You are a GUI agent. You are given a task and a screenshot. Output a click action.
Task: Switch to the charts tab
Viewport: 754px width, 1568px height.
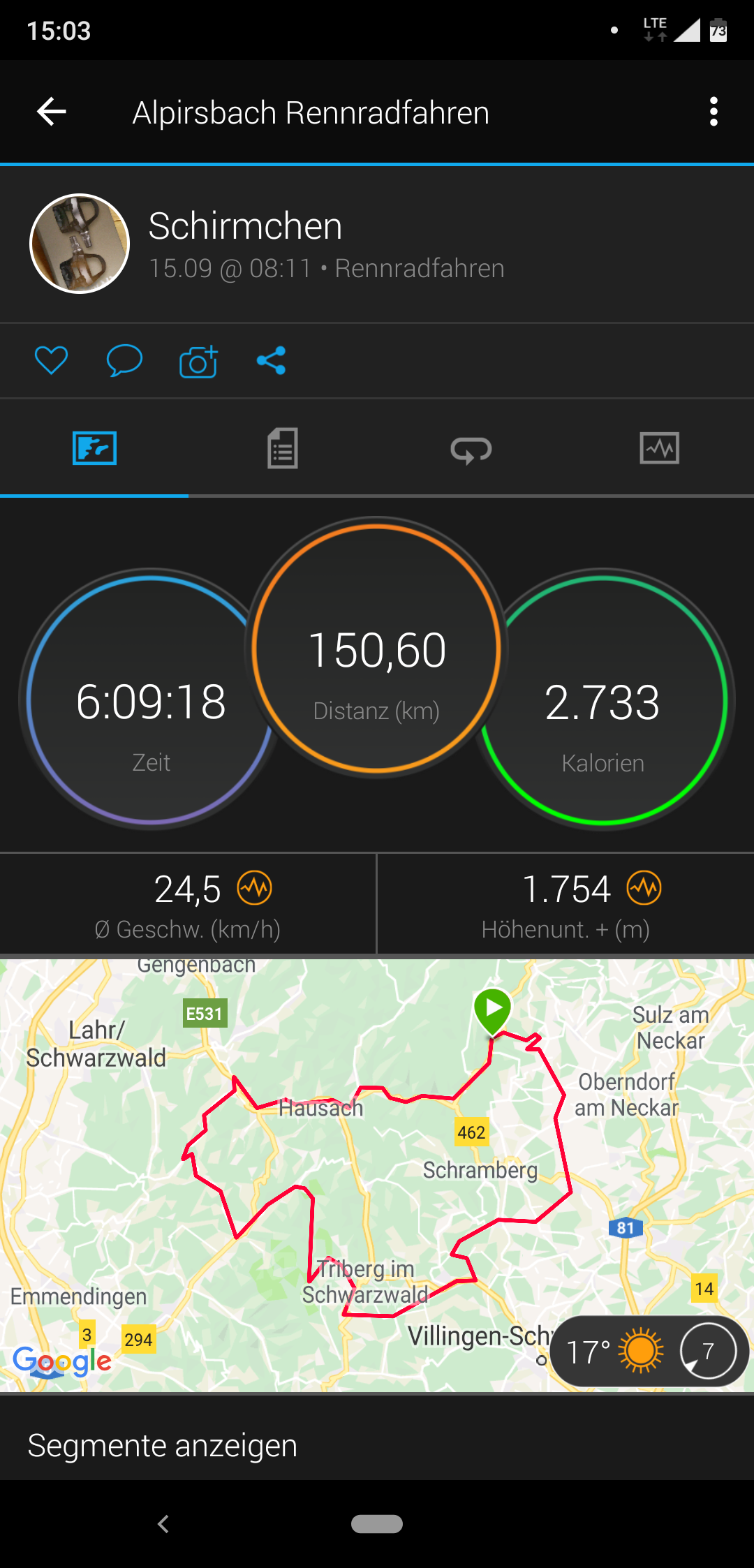659,448
